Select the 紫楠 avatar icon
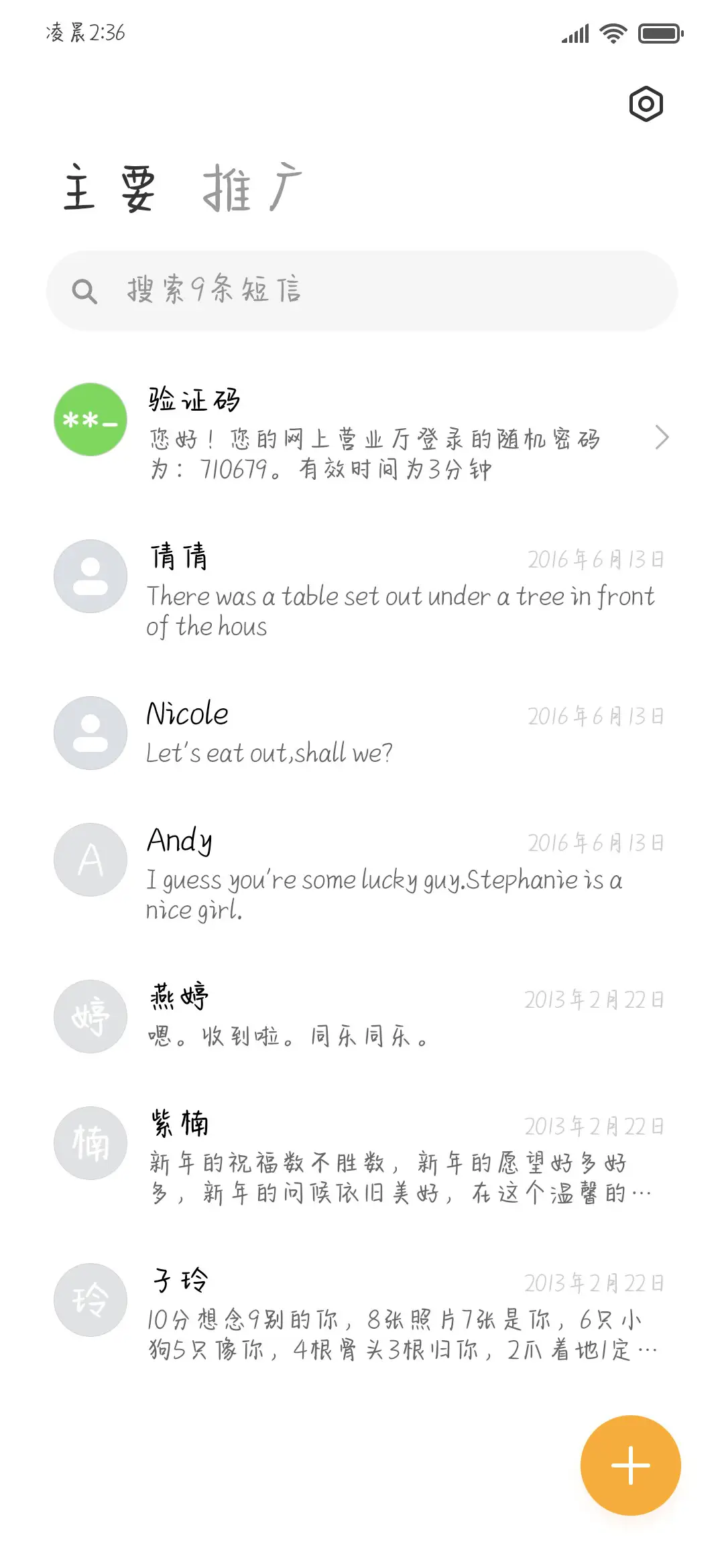Viewport: 724px width, 1568px height. [x=90, y=1143]
